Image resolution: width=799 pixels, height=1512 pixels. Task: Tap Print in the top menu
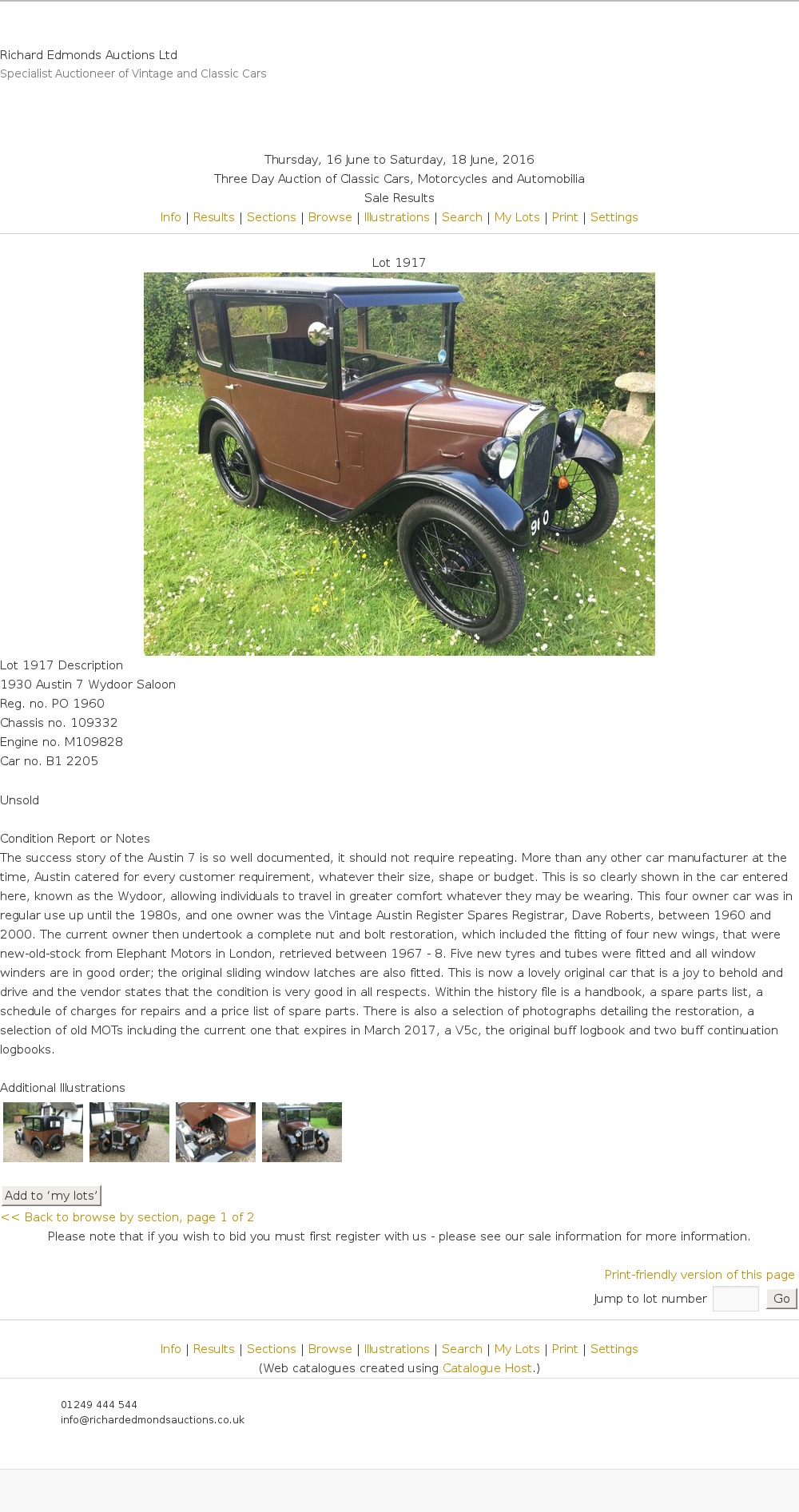pos(564,217)
